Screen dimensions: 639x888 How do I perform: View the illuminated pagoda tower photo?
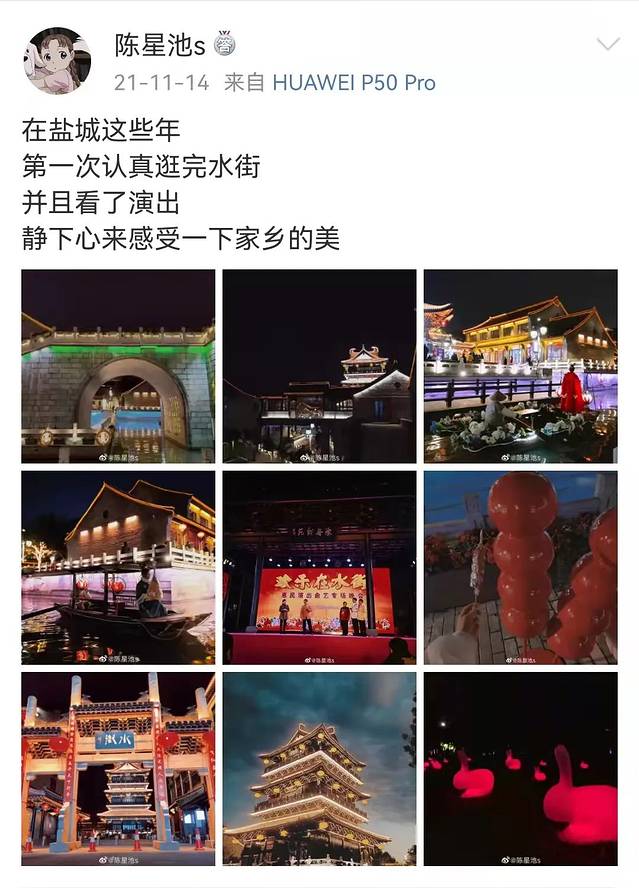tap(319, 768)
